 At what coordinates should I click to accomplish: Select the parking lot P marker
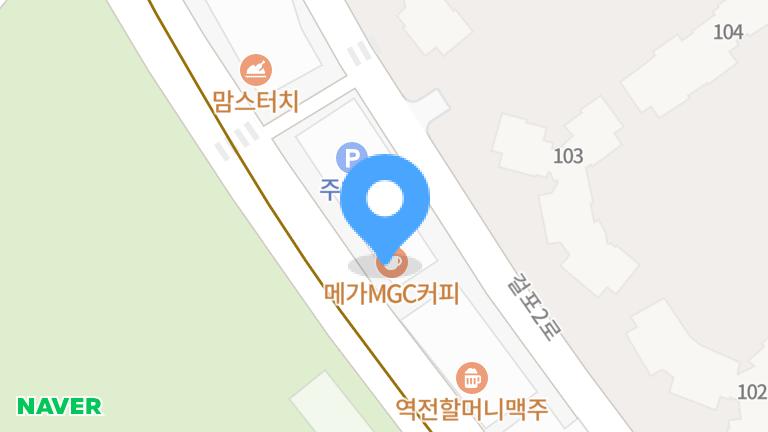(349, 157)
